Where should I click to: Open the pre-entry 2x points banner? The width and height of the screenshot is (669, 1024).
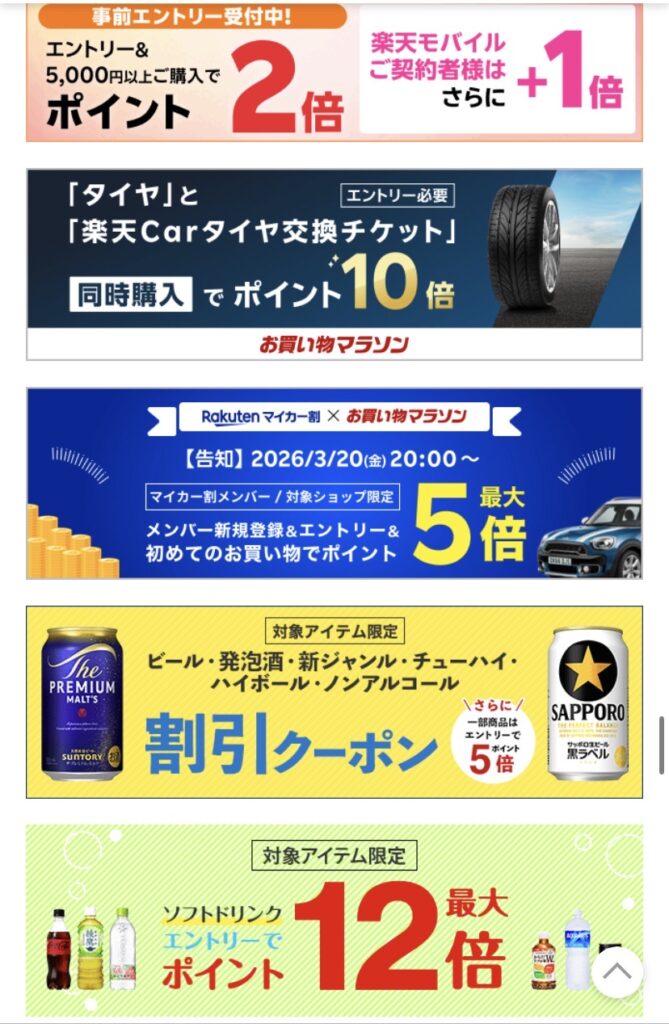[x=334, y=72]
